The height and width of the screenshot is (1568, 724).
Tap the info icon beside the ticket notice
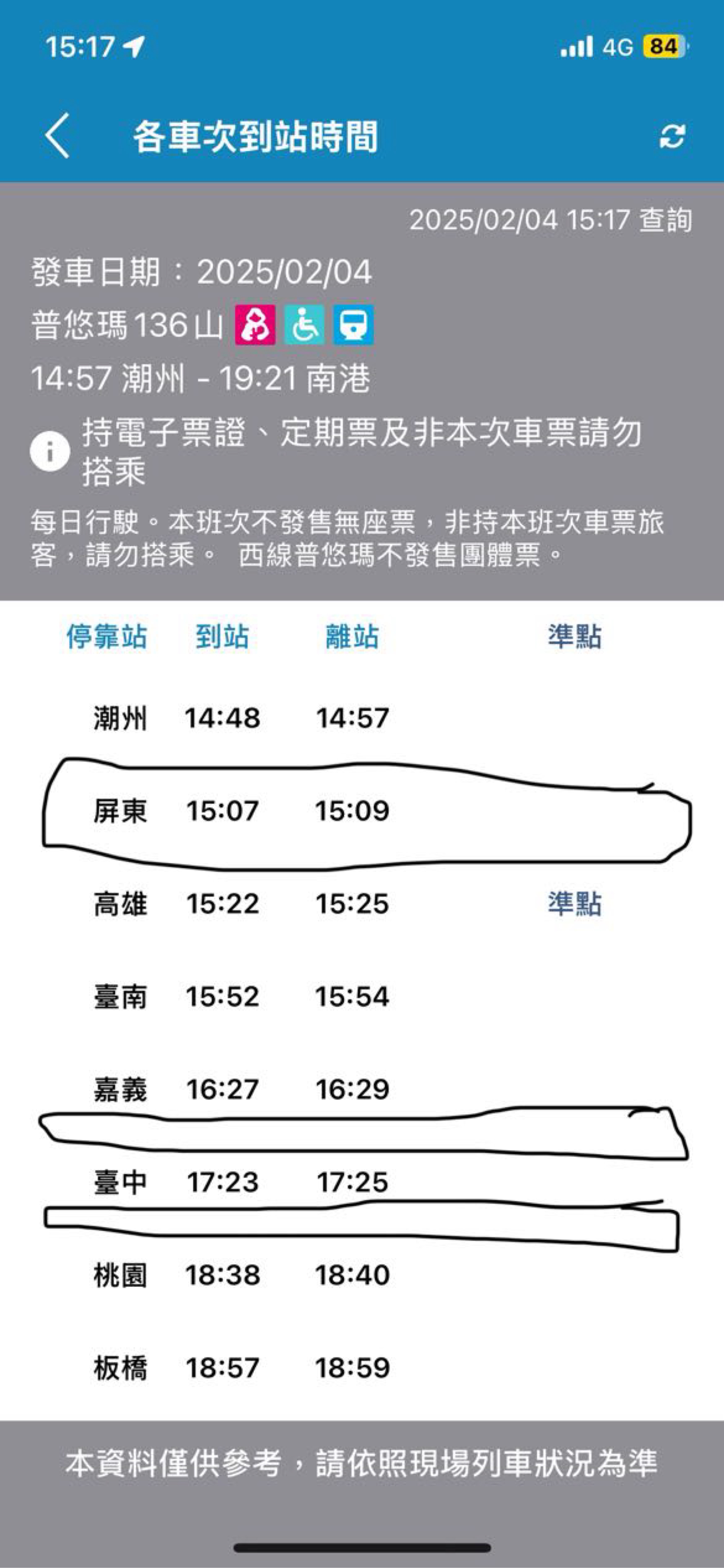50,452
